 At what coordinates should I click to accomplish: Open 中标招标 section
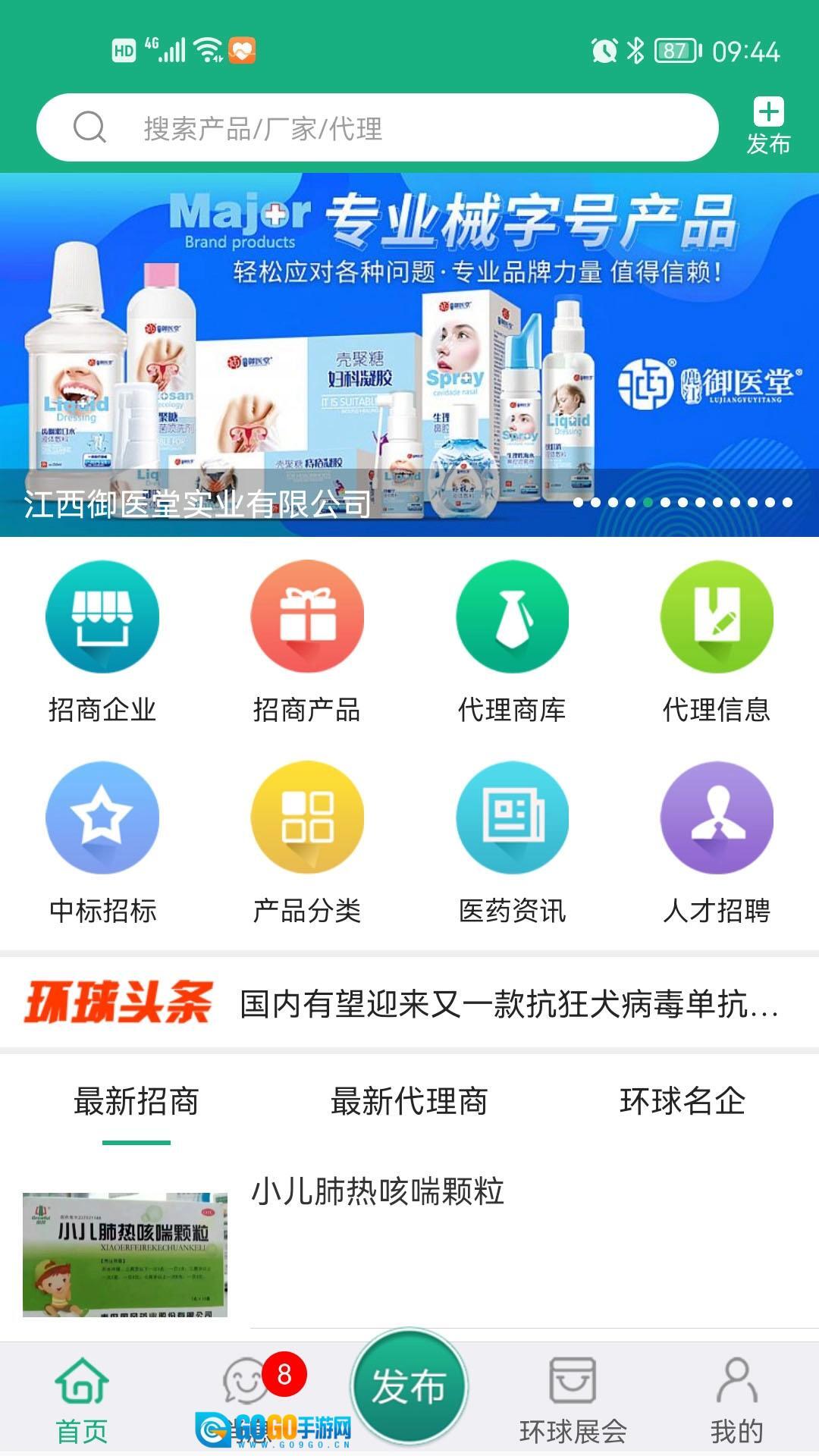tap(102, 843)
